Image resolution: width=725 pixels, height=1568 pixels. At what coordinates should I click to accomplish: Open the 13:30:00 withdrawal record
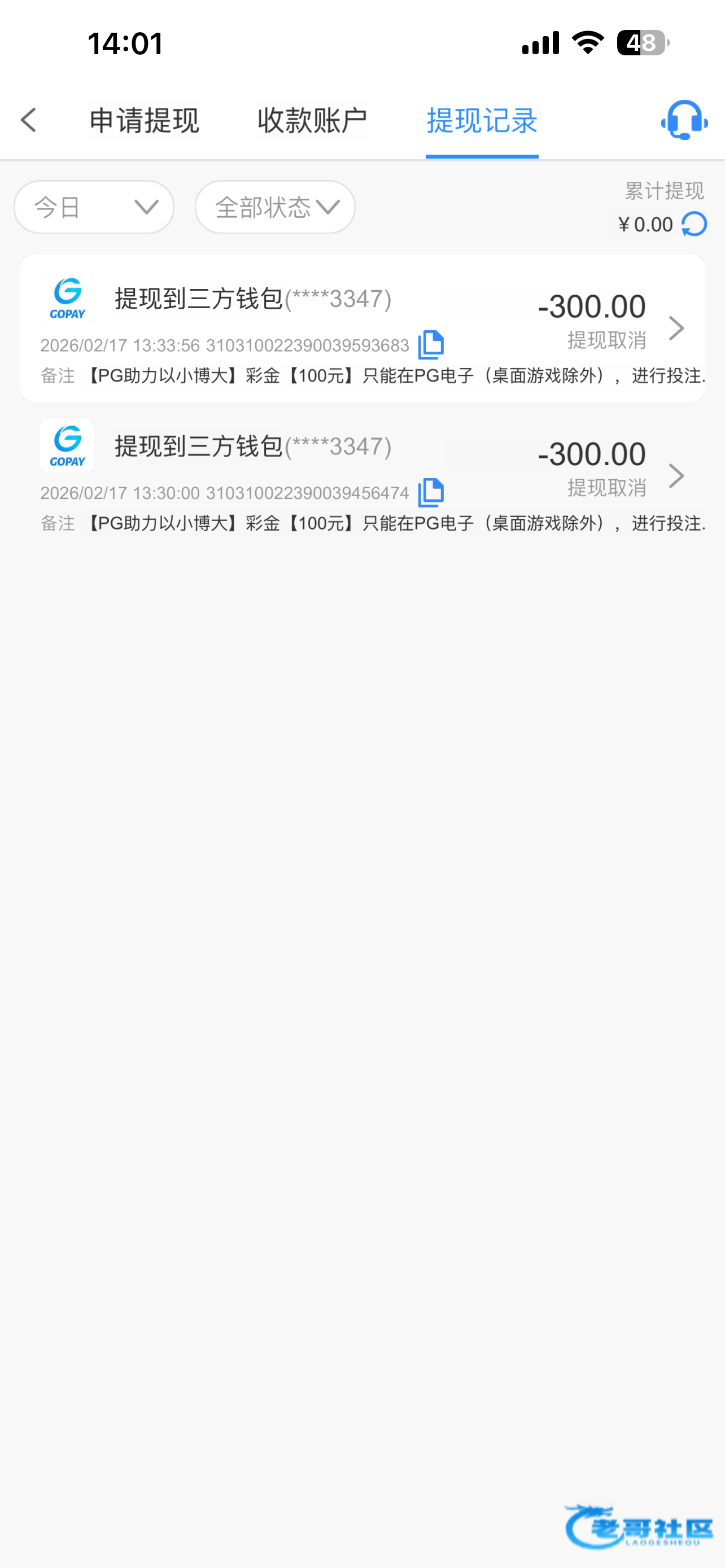pos(676,475)
